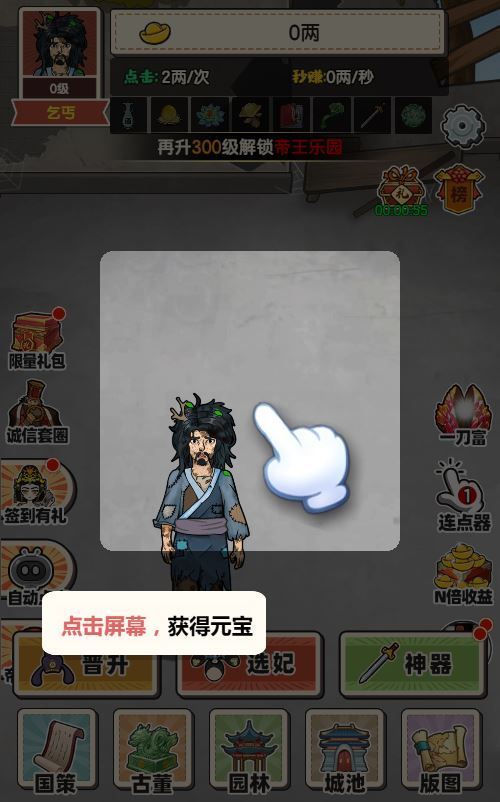Tap the 选妃 button
The image size is (500, 802).
click(249, 665)
